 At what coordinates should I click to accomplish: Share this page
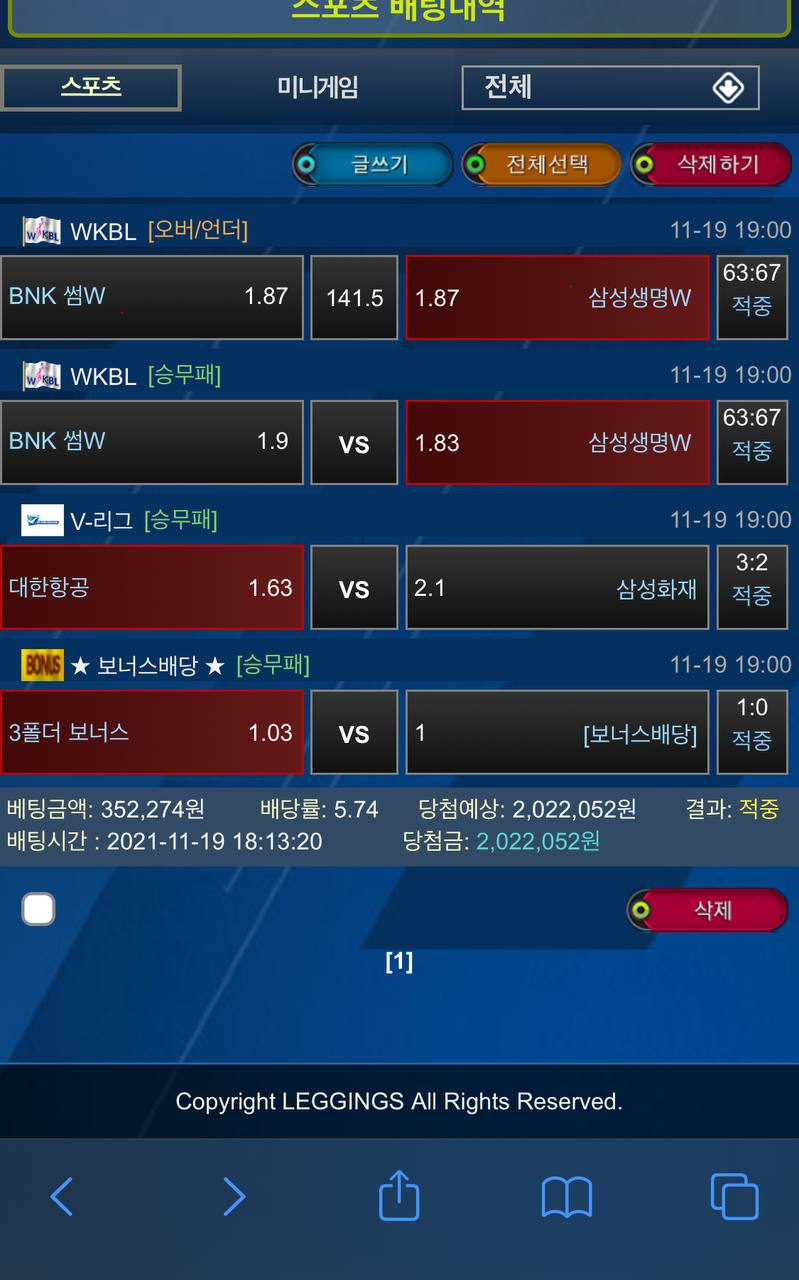point(399,1195)
